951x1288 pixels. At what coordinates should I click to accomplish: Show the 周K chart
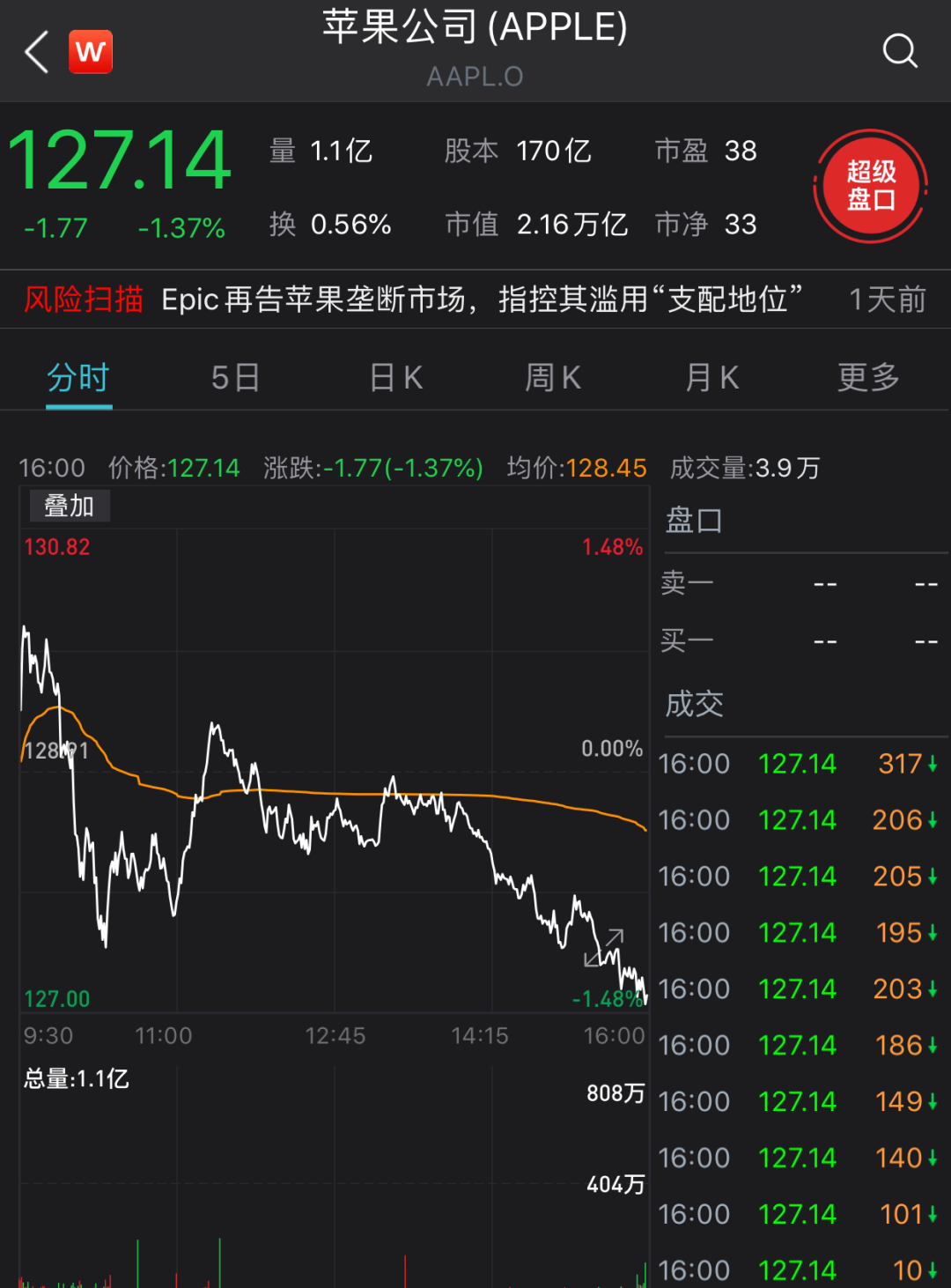pyautogui.click(x=553, y=378)
